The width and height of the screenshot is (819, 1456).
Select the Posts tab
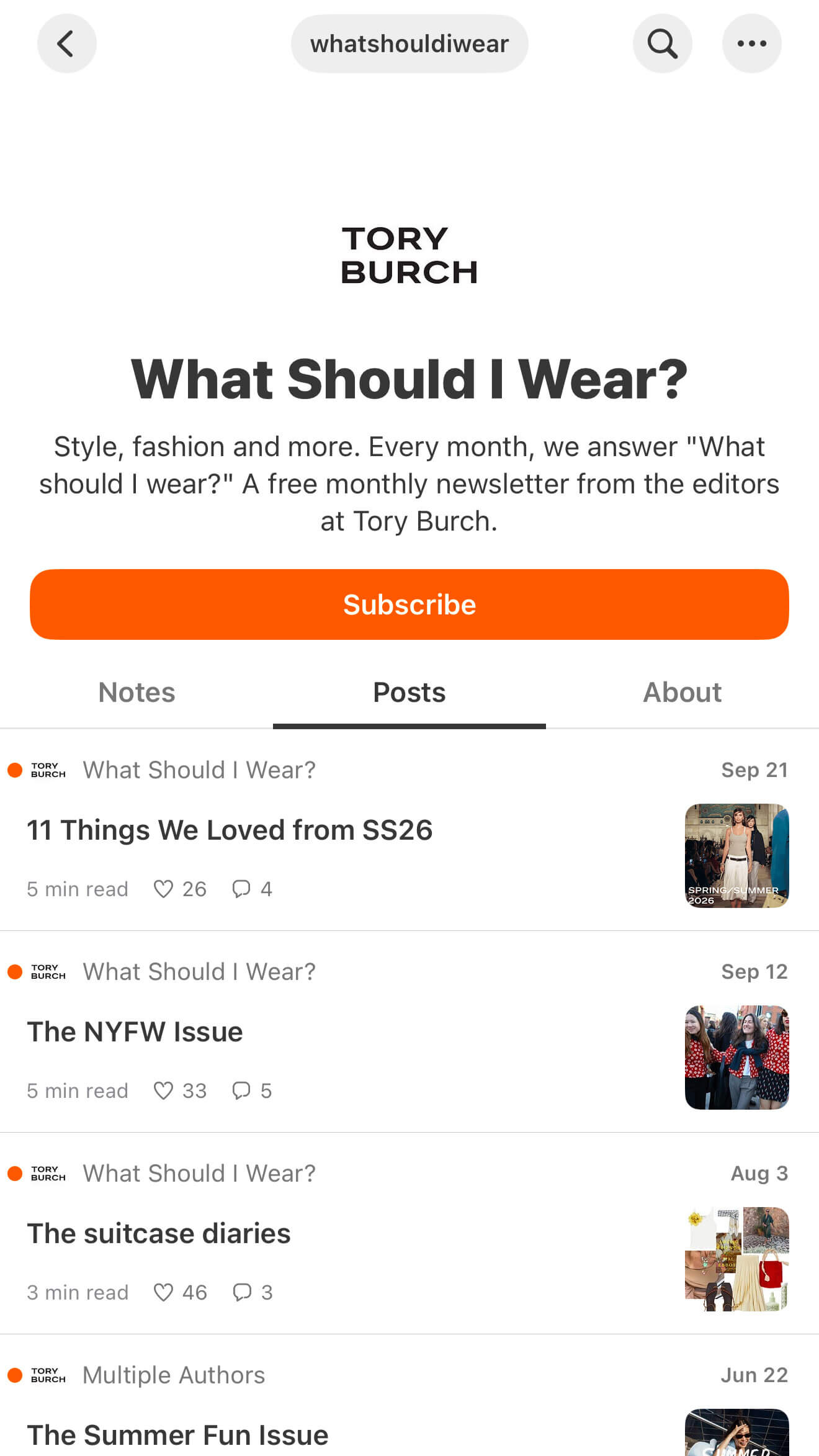click(409, 692)
